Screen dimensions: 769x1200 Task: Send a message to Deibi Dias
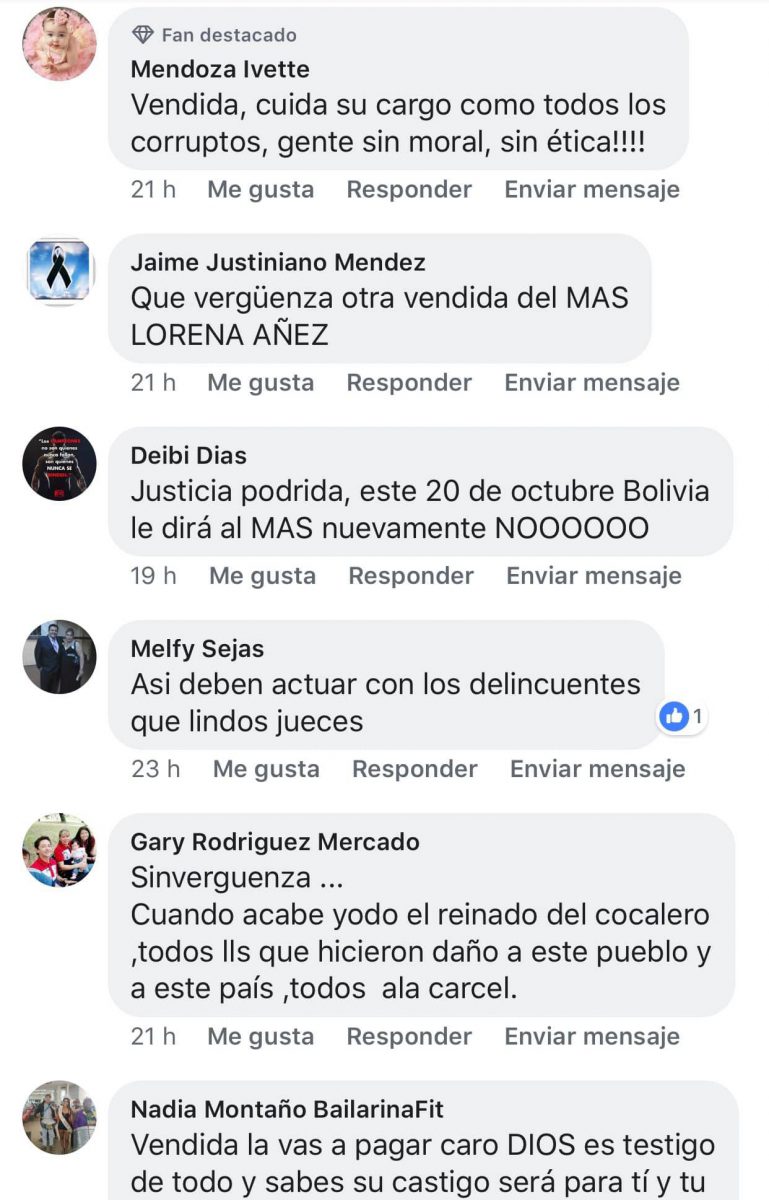[x=594, y=575]
